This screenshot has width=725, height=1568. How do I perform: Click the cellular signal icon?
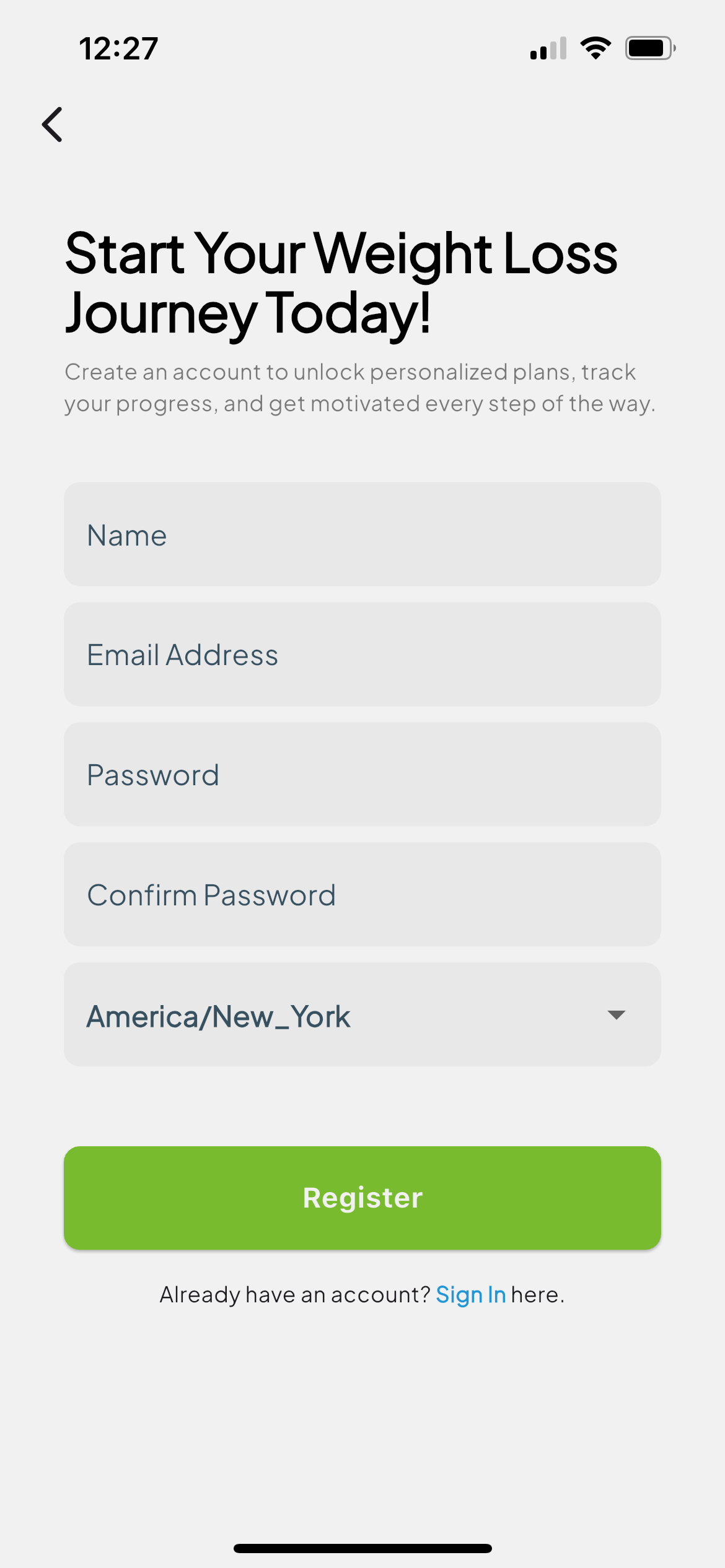[x=548, y=48]
